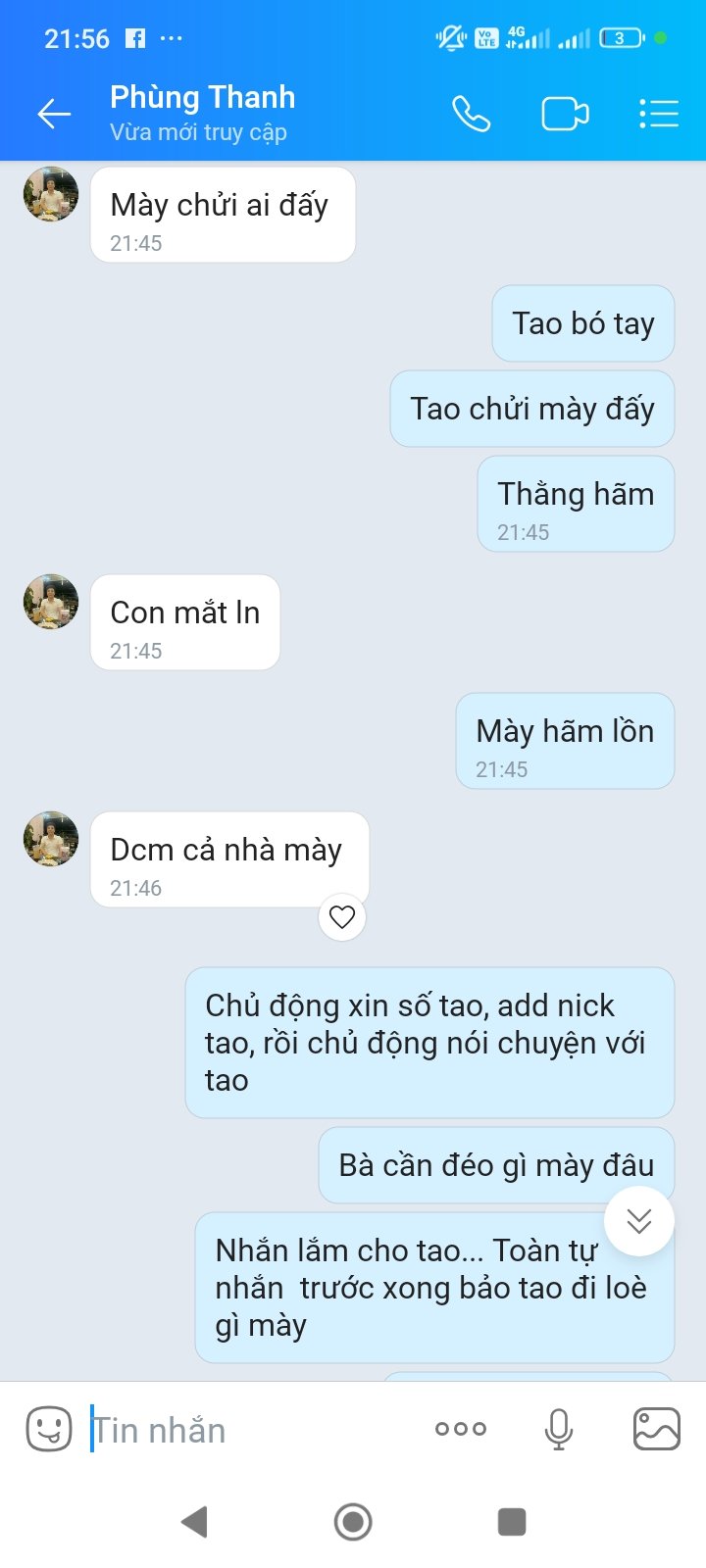Go to the Android home screen
The height and width of the screenshot is (1568, 706).
(x=353, y=1522)
